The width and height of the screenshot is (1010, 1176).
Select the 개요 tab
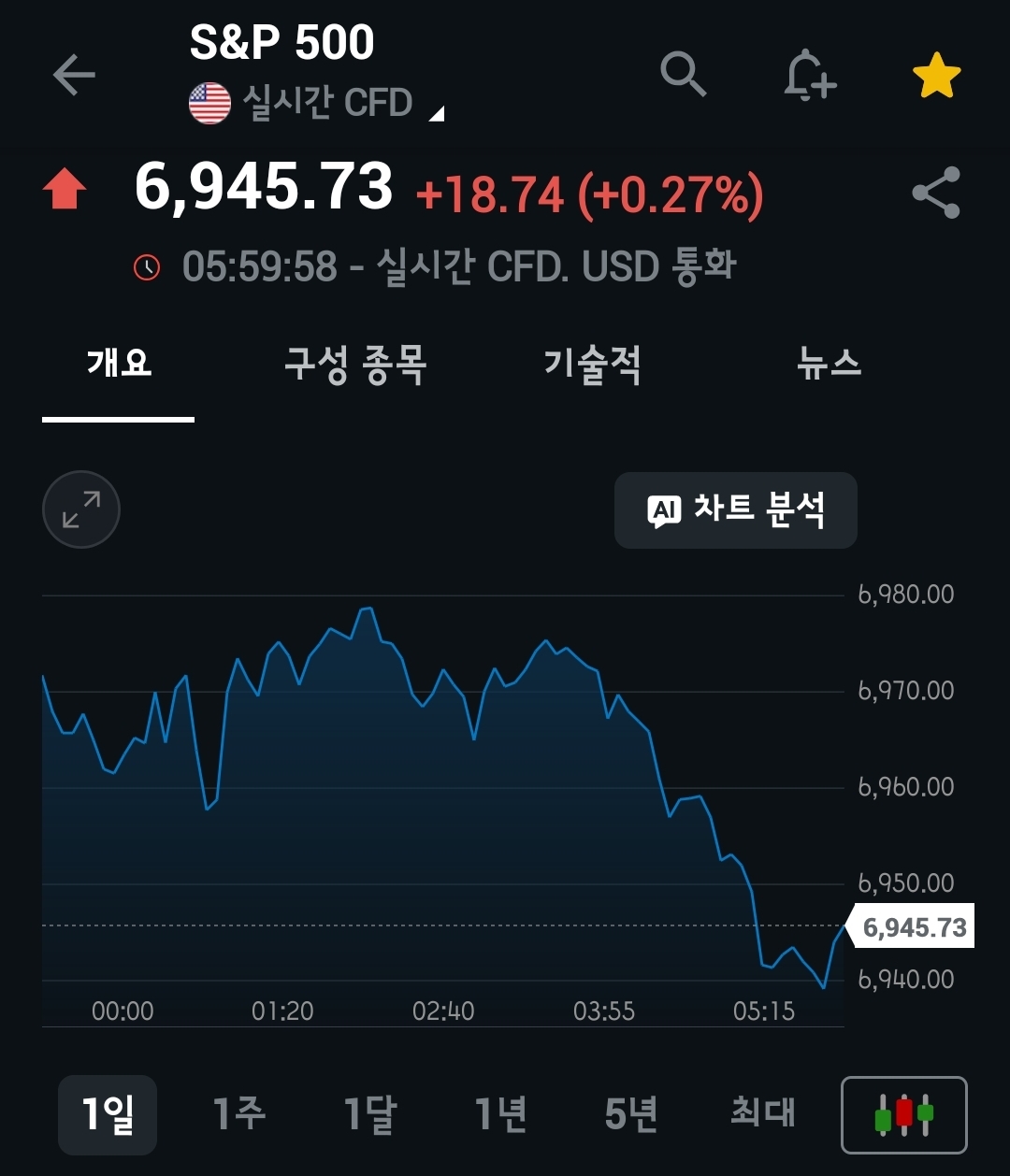tap(119, 363)
